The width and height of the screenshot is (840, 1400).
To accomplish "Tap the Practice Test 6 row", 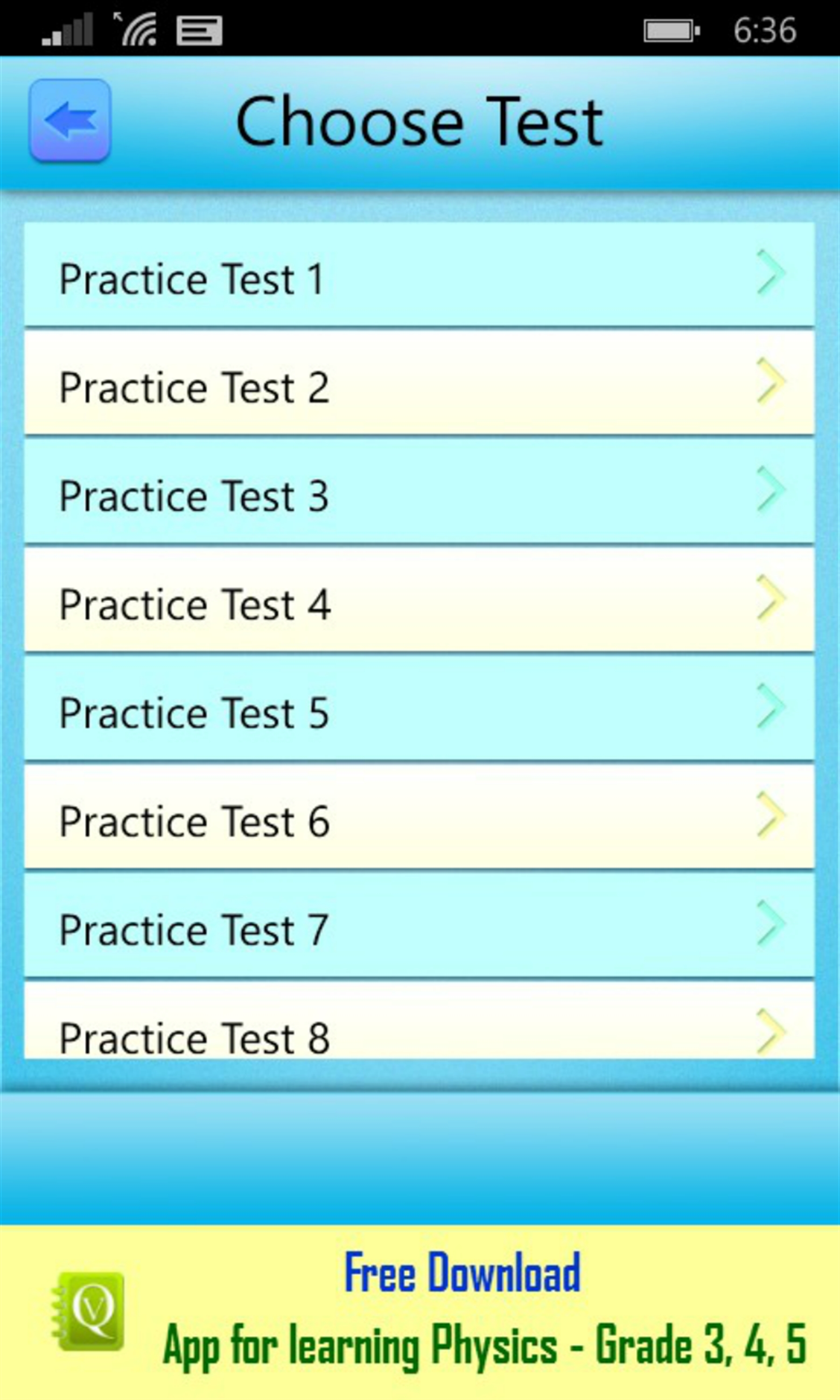I will pos(419,818).
